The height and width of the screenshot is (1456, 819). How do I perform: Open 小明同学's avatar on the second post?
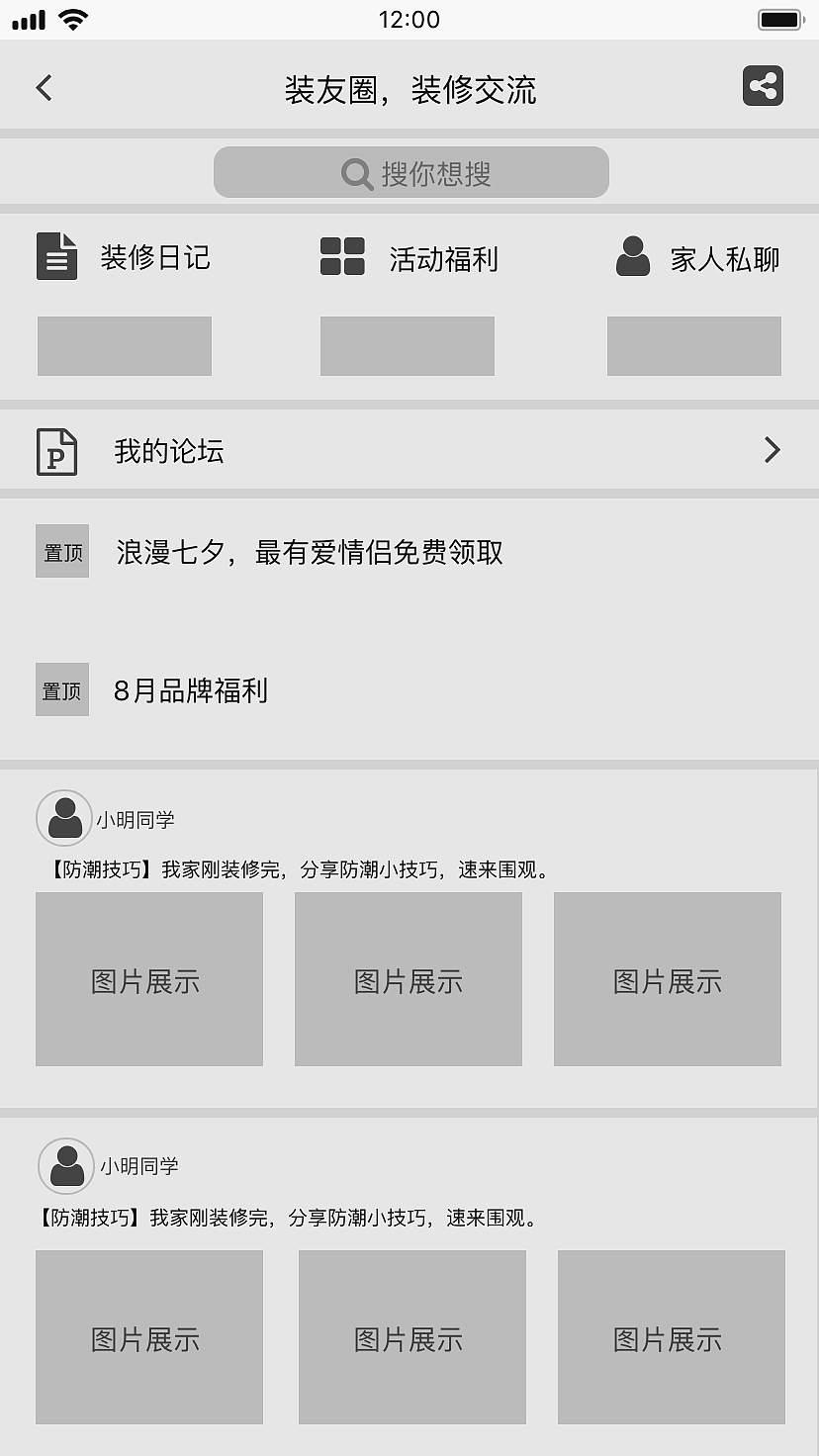coord(63,1165)
